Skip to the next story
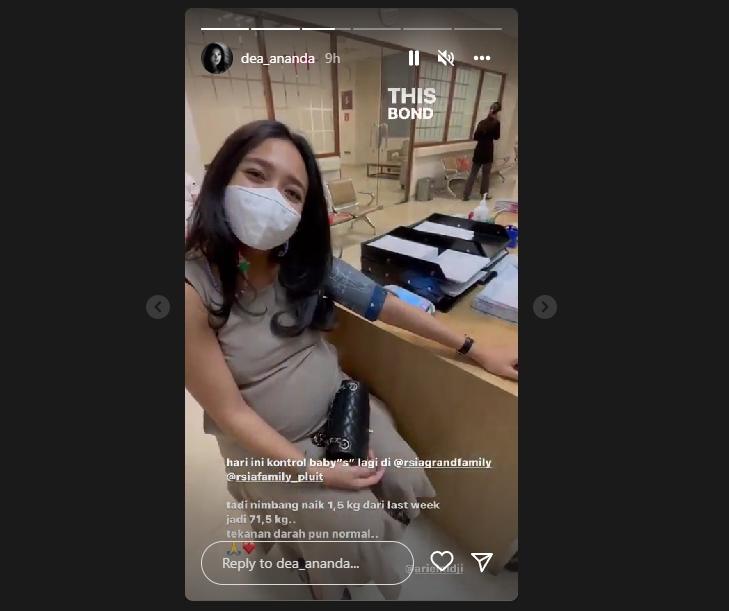This screenshot has width=729, height=611. (544, 307)
